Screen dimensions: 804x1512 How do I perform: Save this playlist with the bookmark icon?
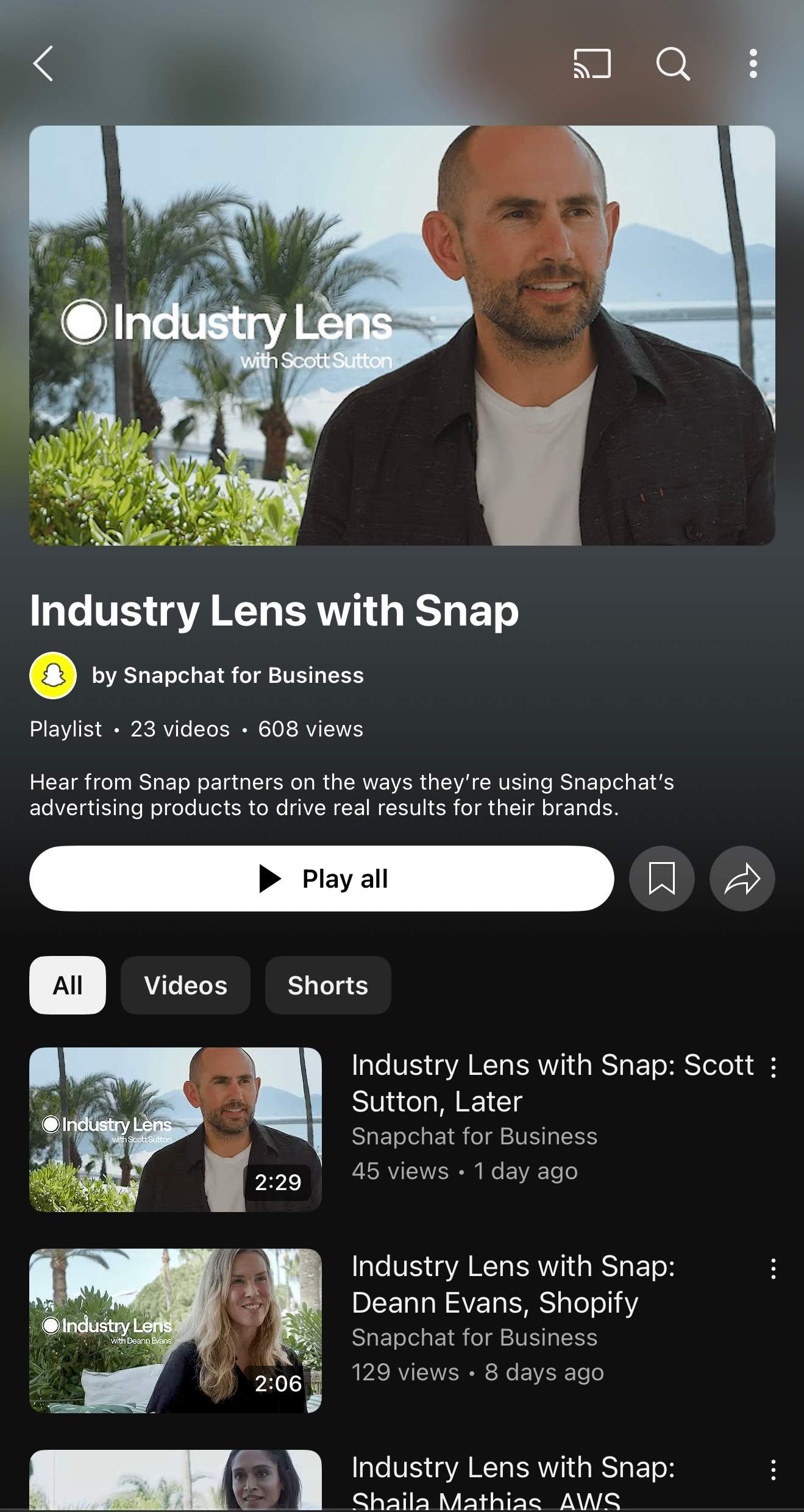(661, 879)
